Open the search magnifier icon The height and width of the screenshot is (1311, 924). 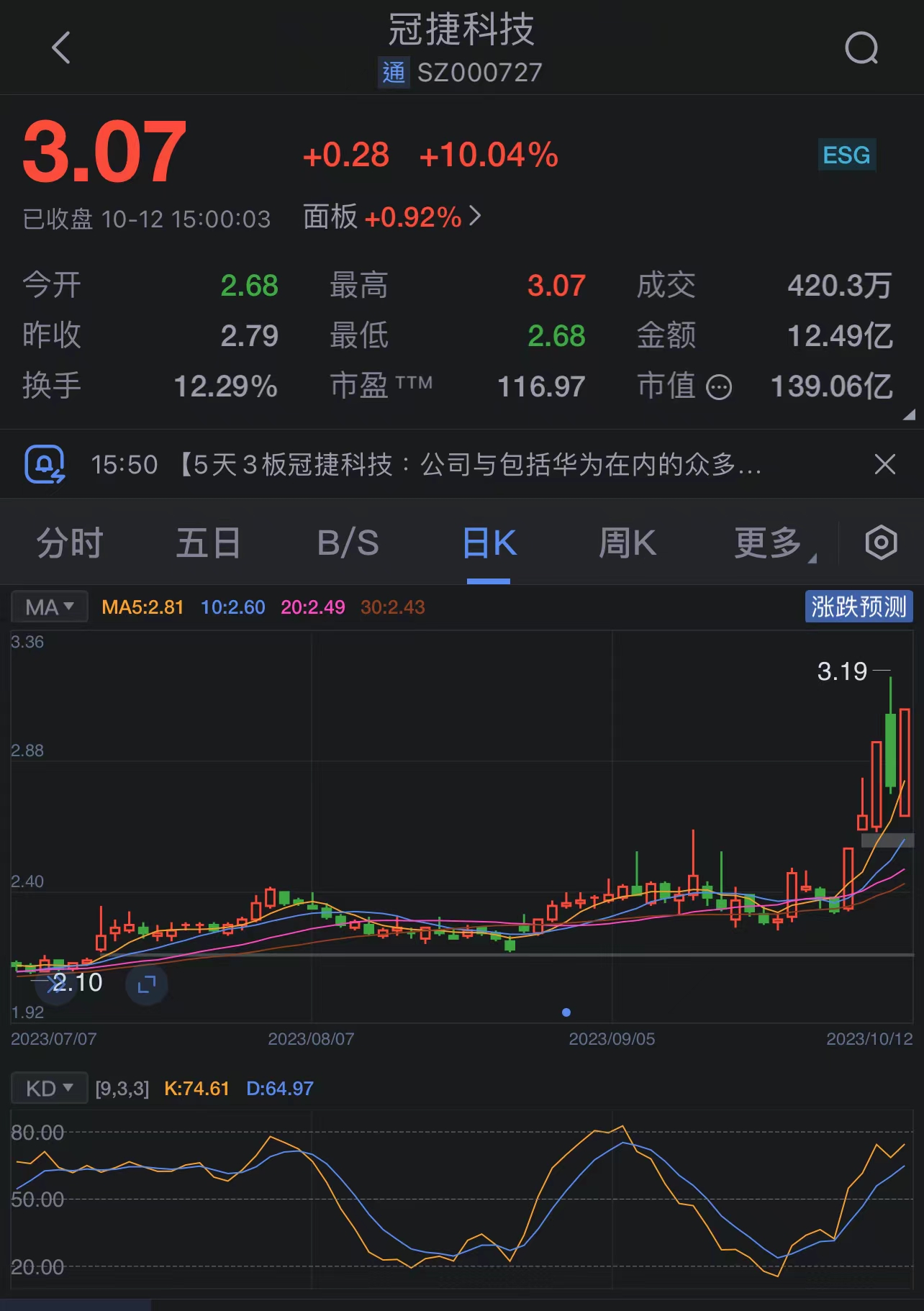tap(861, 48)
